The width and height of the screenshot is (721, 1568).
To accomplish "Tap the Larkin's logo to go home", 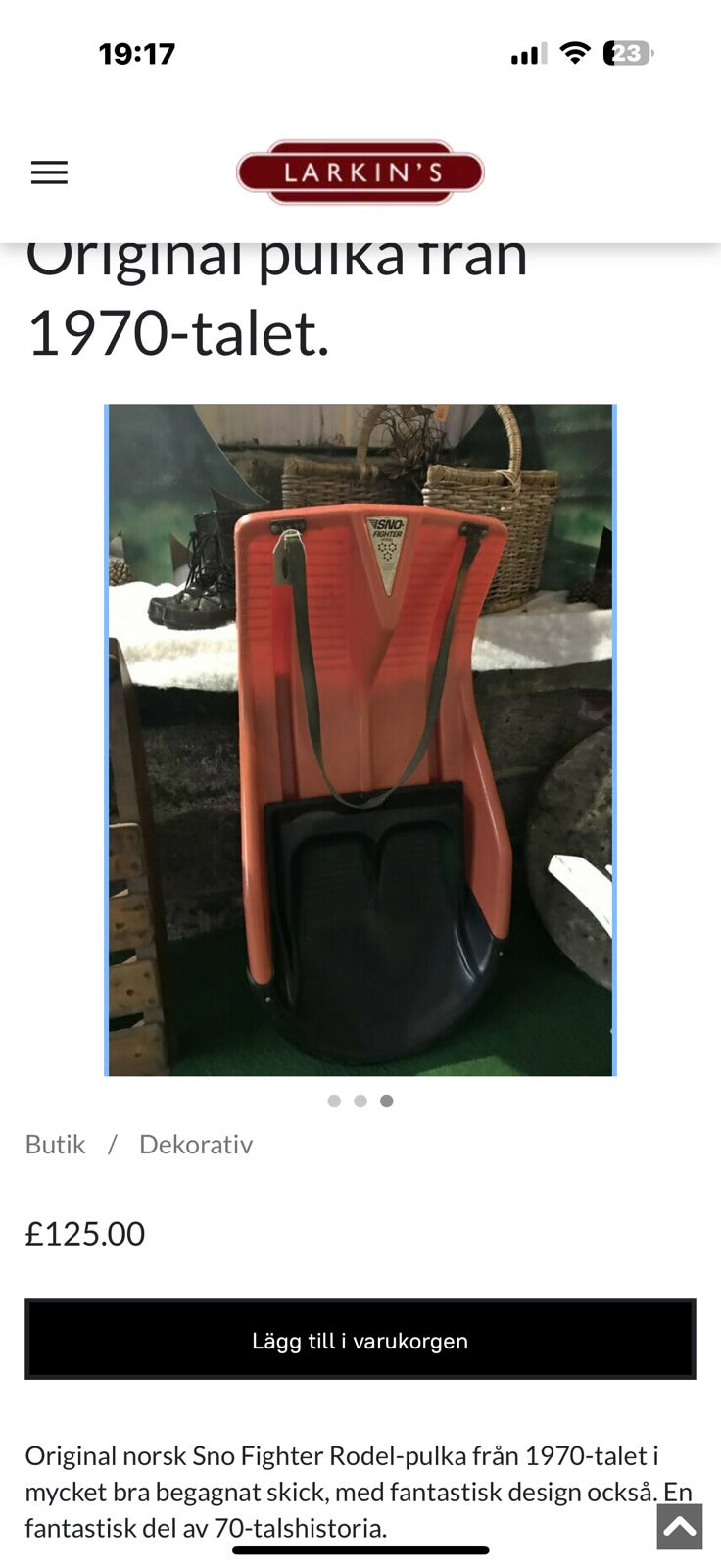I will [360, 172].
